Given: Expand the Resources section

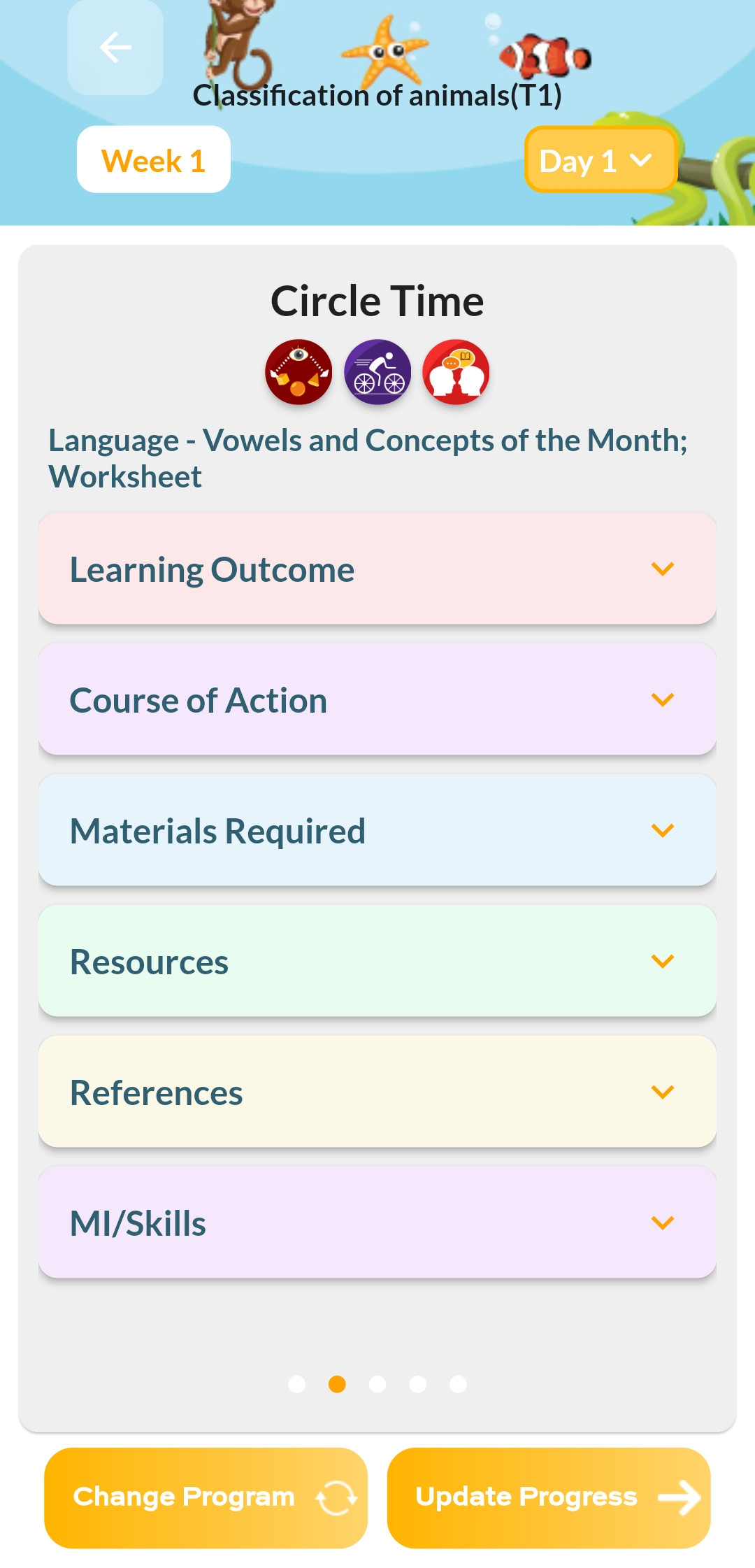Looking at the screenshot, I should (x=377, y=961).
